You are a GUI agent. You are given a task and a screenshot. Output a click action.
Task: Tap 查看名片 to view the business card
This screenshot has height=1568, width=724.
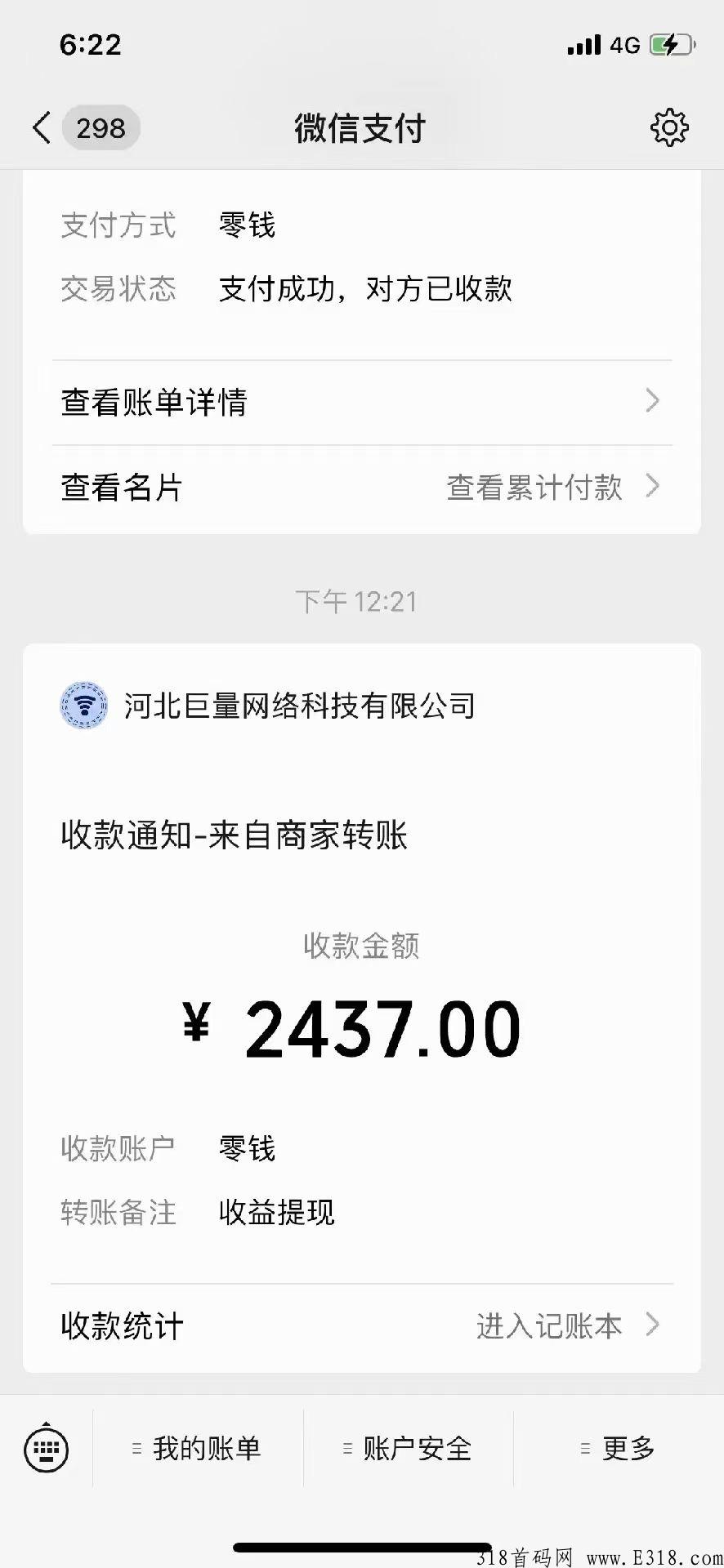coord(122,488)
